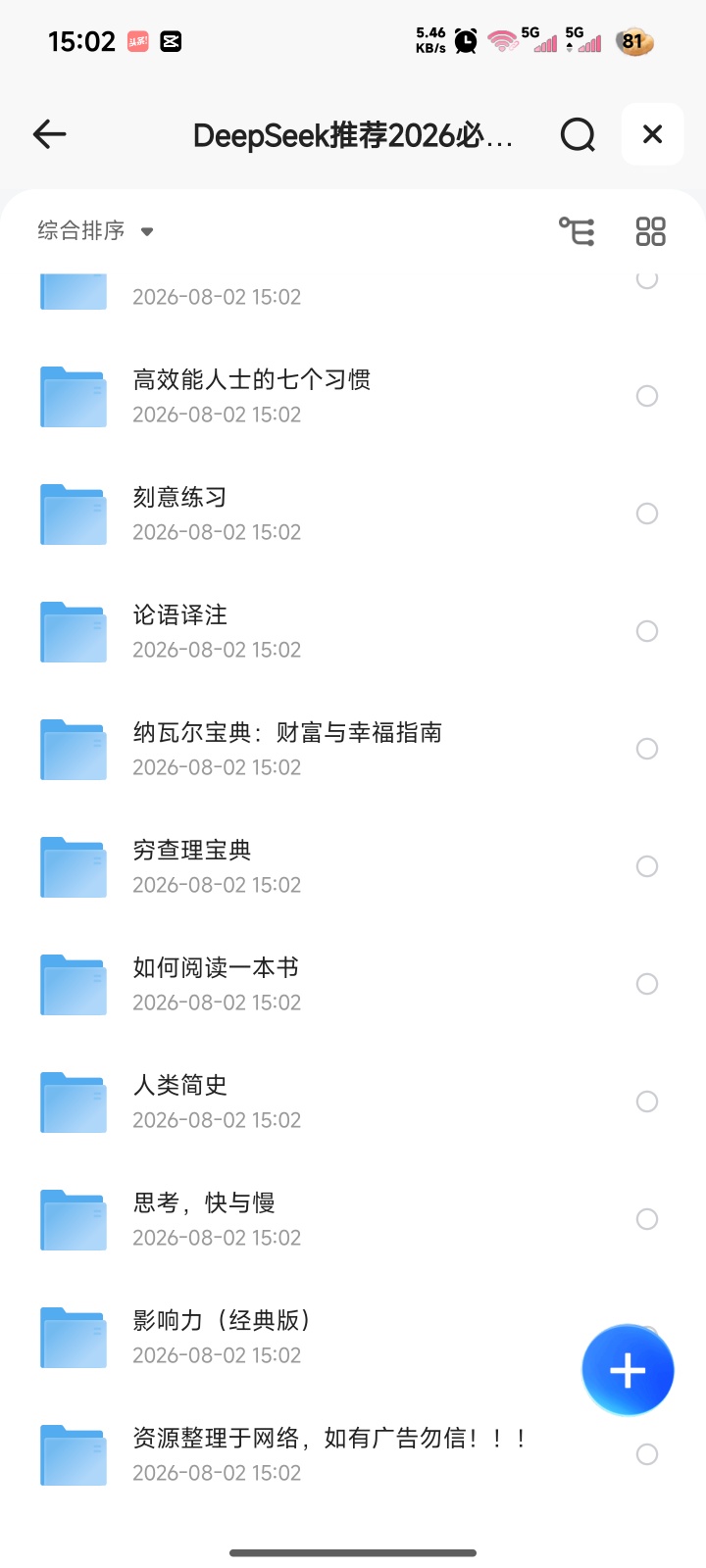Close the page with the X button
This screenshot has width=706, height=1568.
(652, 134)
